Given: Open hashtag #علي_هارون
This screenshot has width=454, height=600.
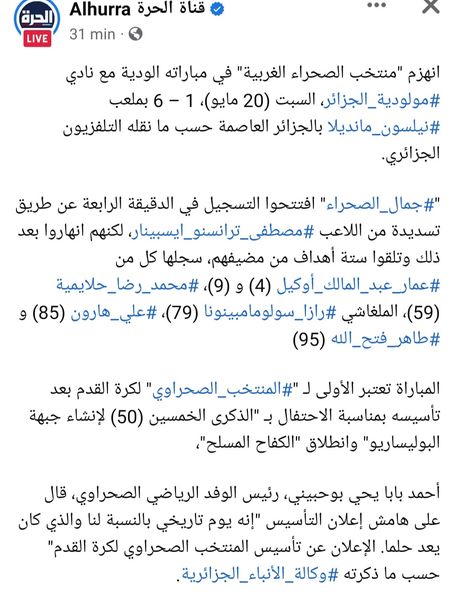Looking at the screenshot, I should (x=114, y=313).
